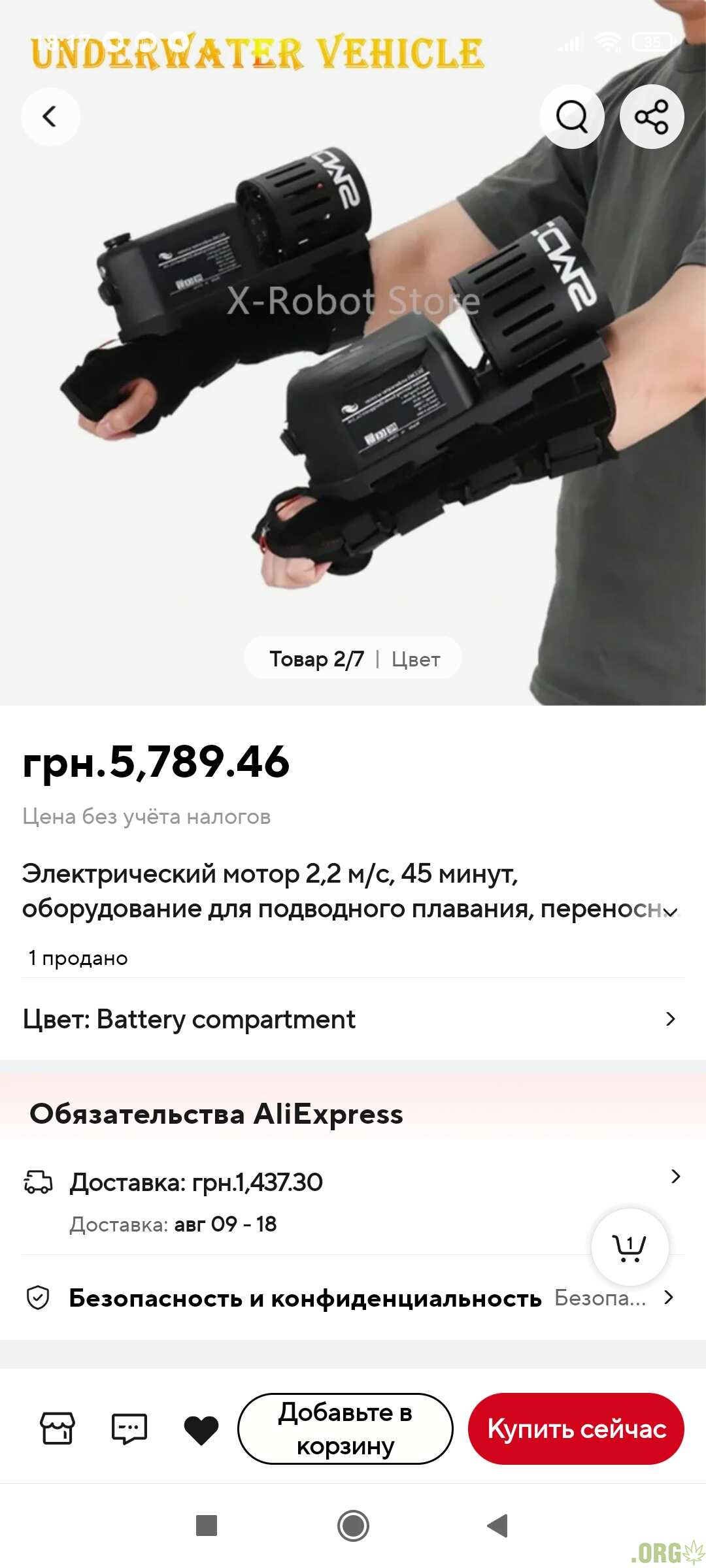This screenshot has height=1568, width=706.
Task: Open Безопасность и конфиденциальность details
Action: (x=353, y=1298)
